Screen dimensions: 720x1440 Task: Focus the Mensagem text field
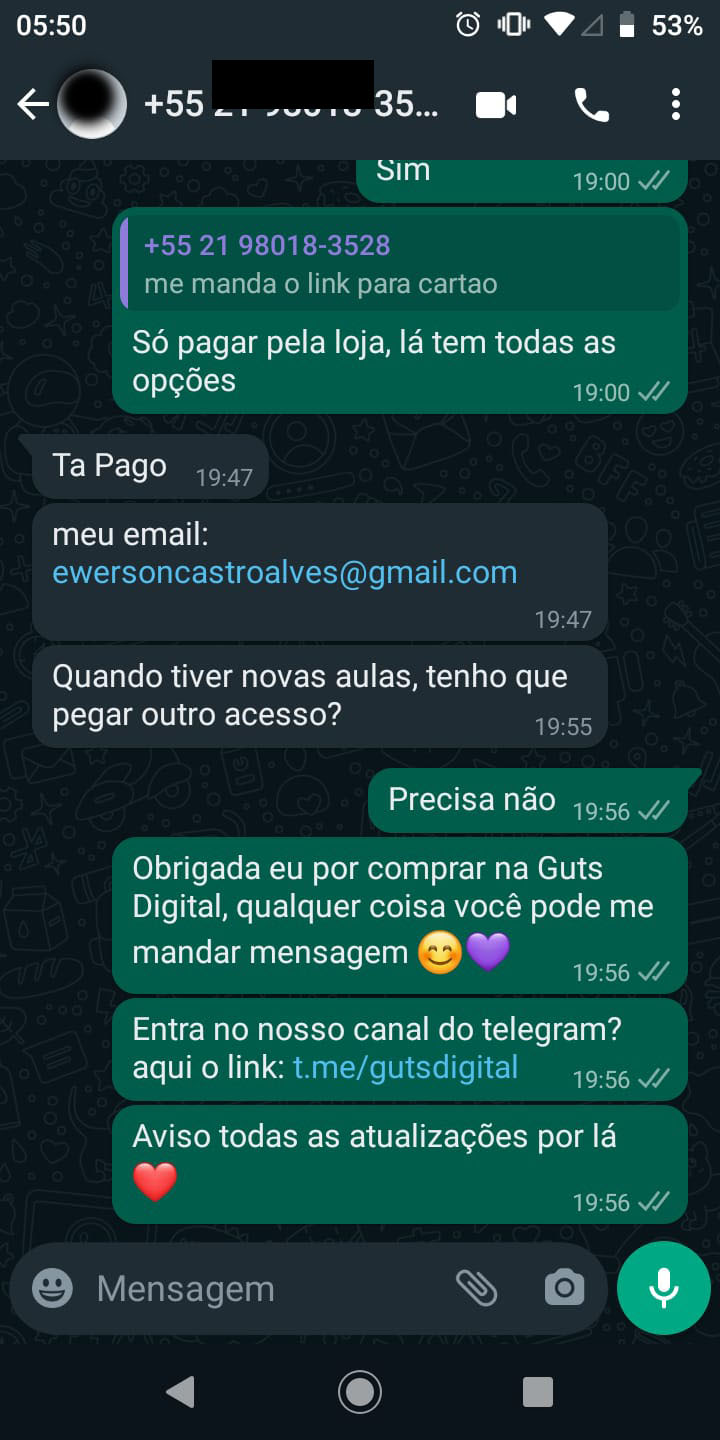pos(260,1289)
